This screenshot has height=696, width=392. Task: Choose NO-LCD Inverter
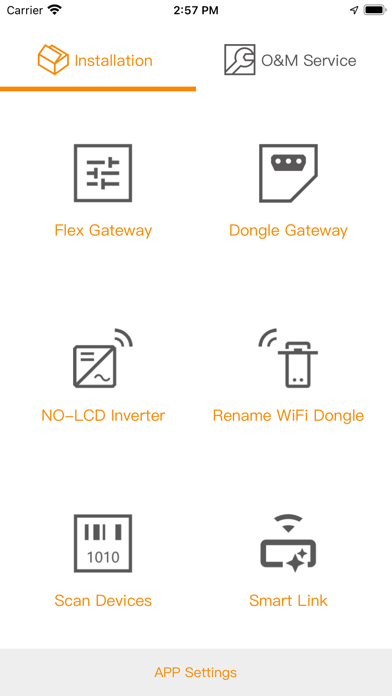coord(103,376)
